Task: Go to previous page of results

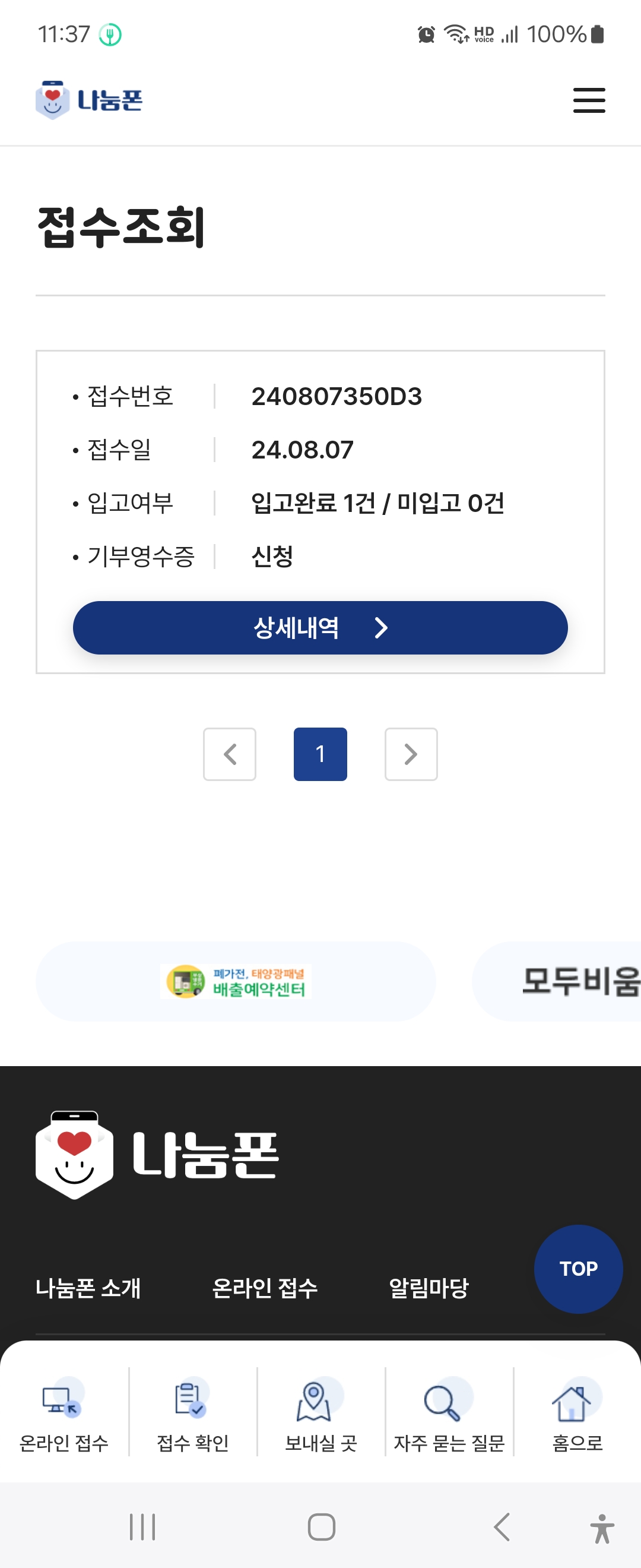Action: pyautogui.click(x=229, y=754)
